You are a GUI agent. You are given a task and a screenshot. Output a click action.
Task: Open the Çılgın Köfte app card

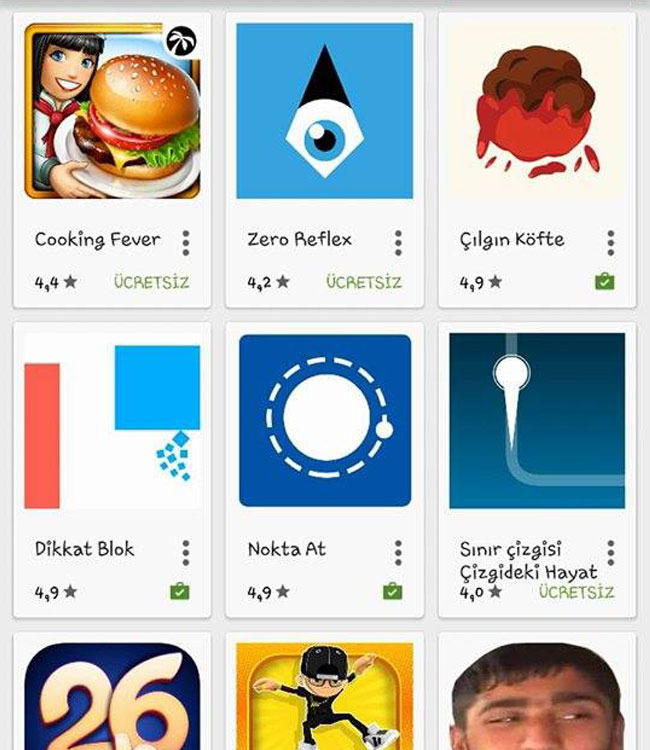pos(537,112)
